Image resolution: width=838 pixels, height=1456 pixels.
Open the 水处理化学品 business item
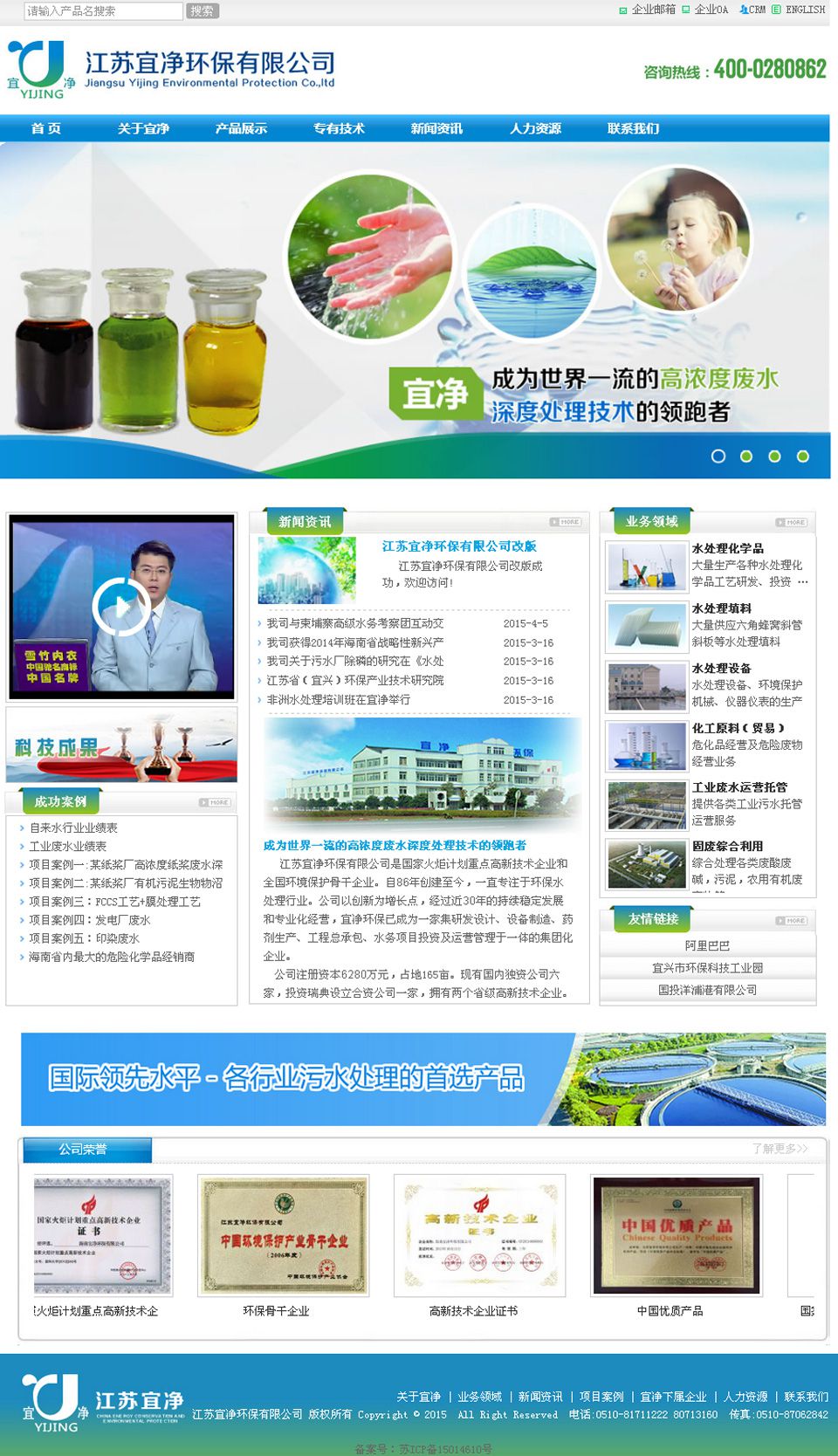point(727,548)
